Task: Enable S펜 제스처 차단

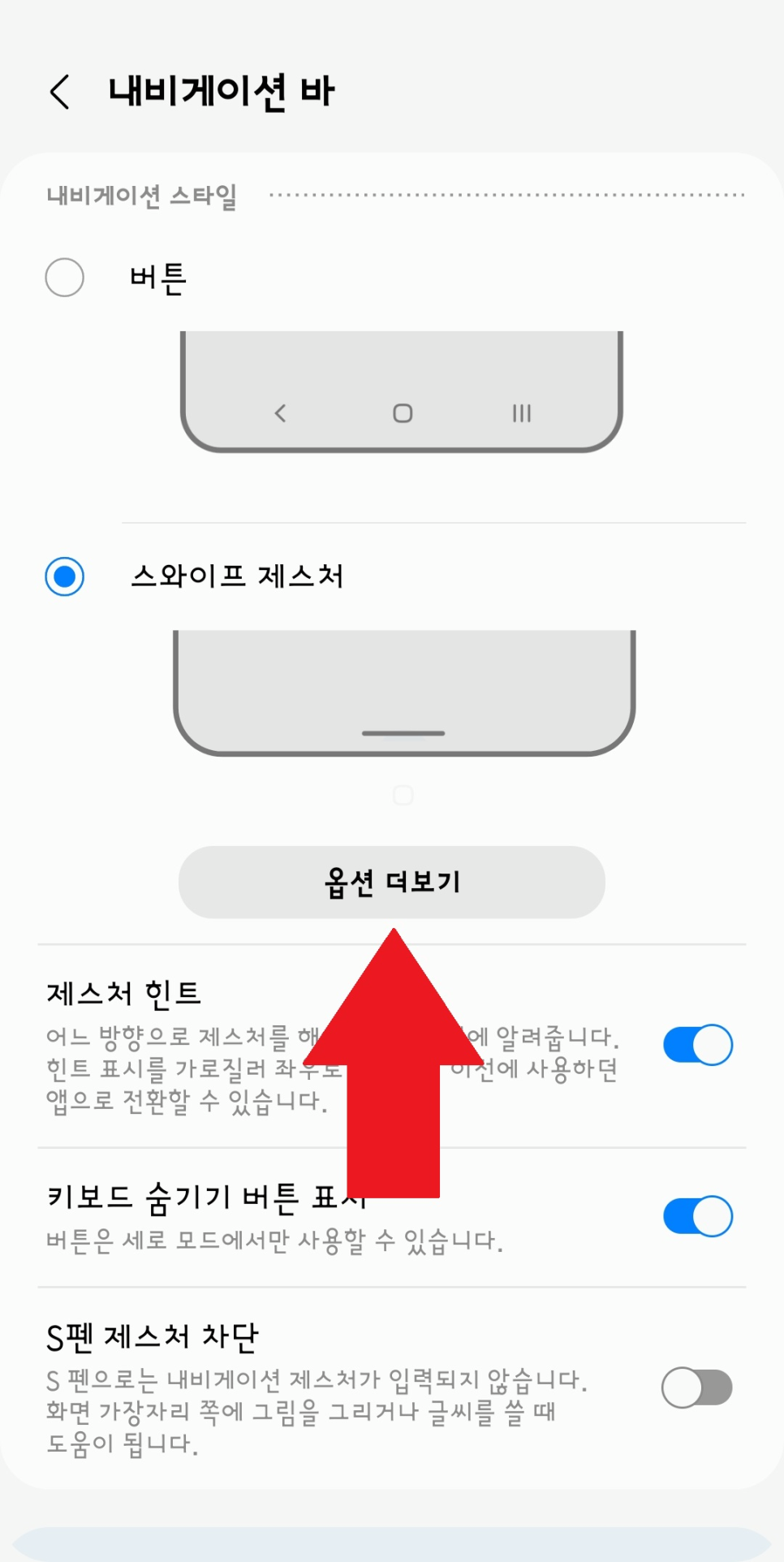Action: (x=697, y=1387)
